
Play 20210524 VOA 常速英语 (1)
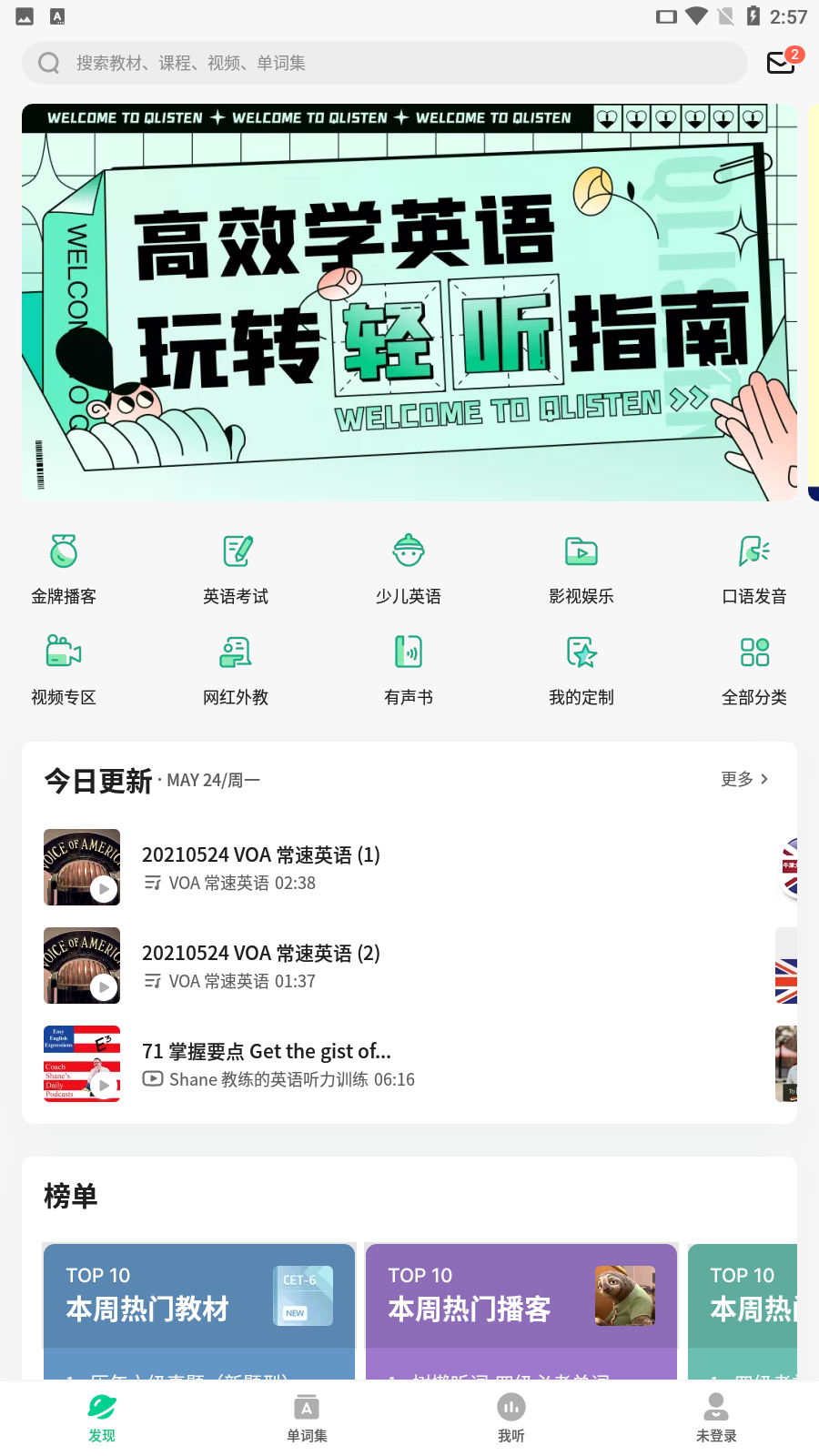260,866
